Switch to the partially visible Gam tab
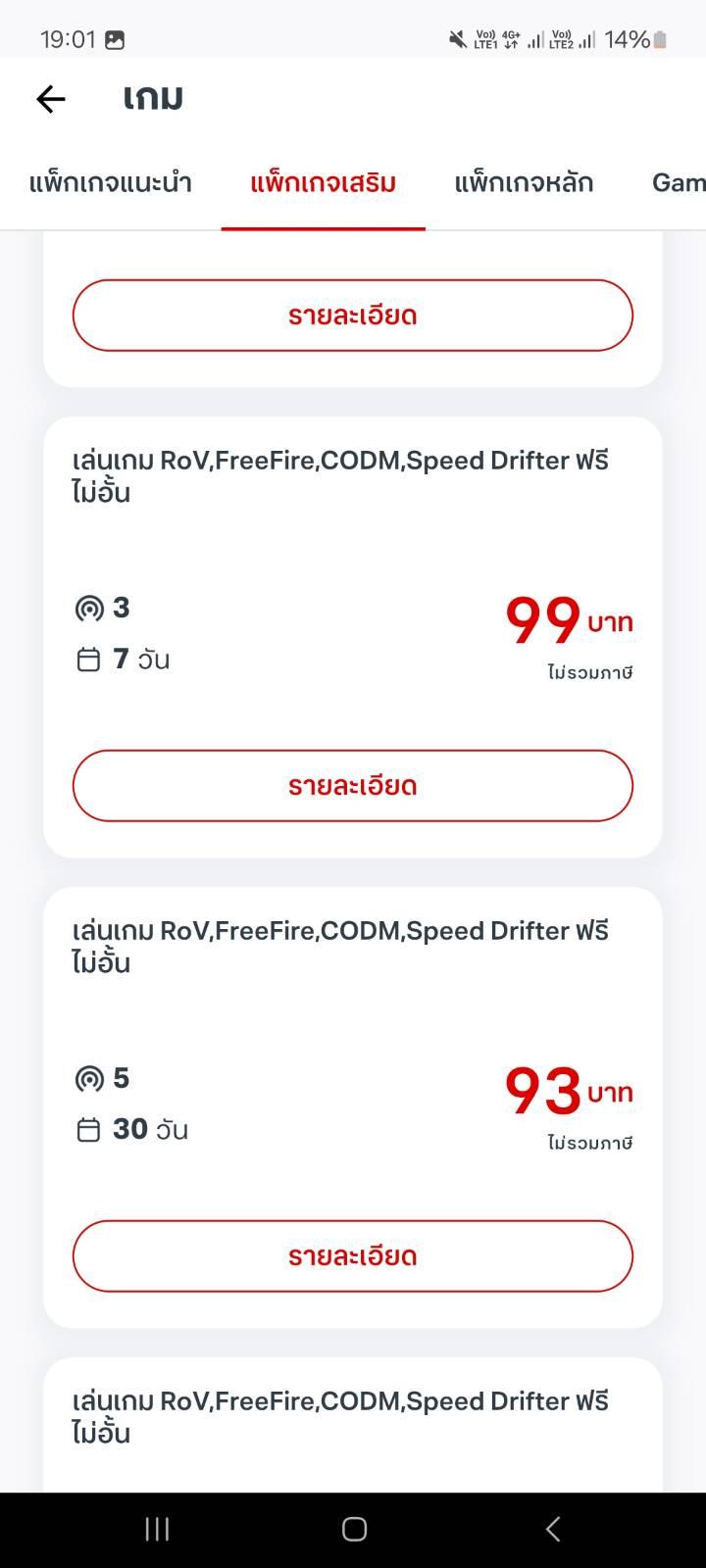Viewport: 706px width, 1568px height. (x=678, y=183)
